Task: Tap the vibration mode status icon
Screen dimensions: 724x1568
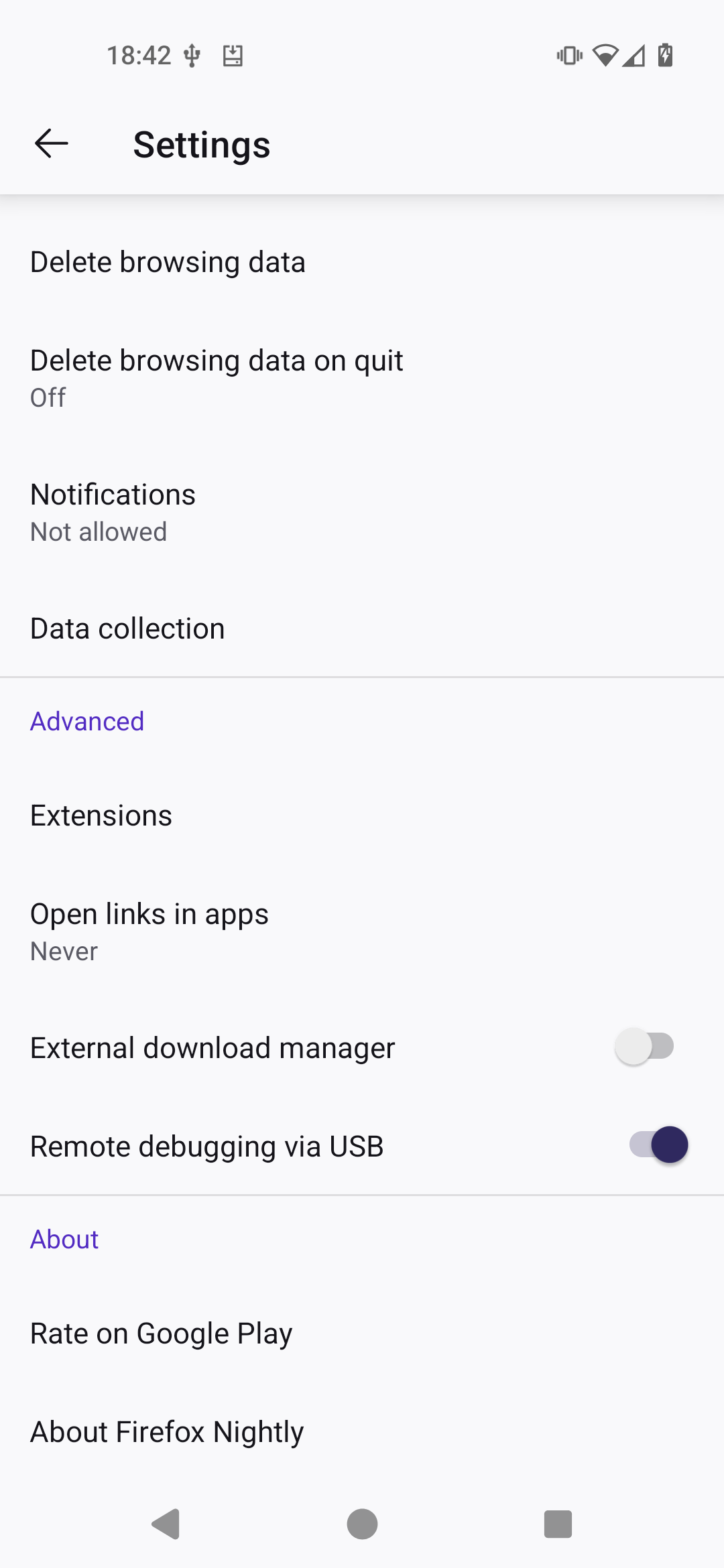Action: (x=568, y=55)
